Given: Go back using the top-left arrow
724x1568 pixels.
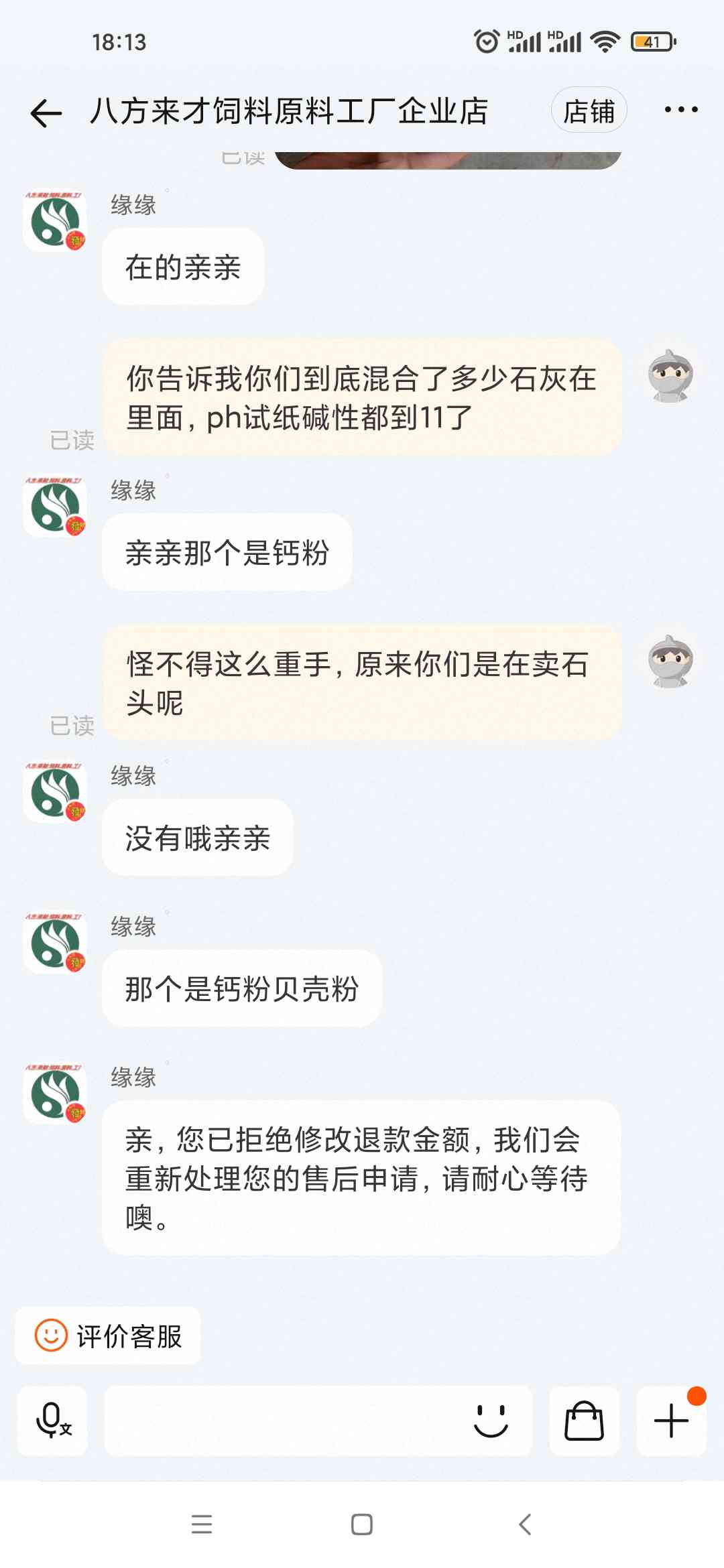Looking at the screenshot, I should [x=46, y=112].
